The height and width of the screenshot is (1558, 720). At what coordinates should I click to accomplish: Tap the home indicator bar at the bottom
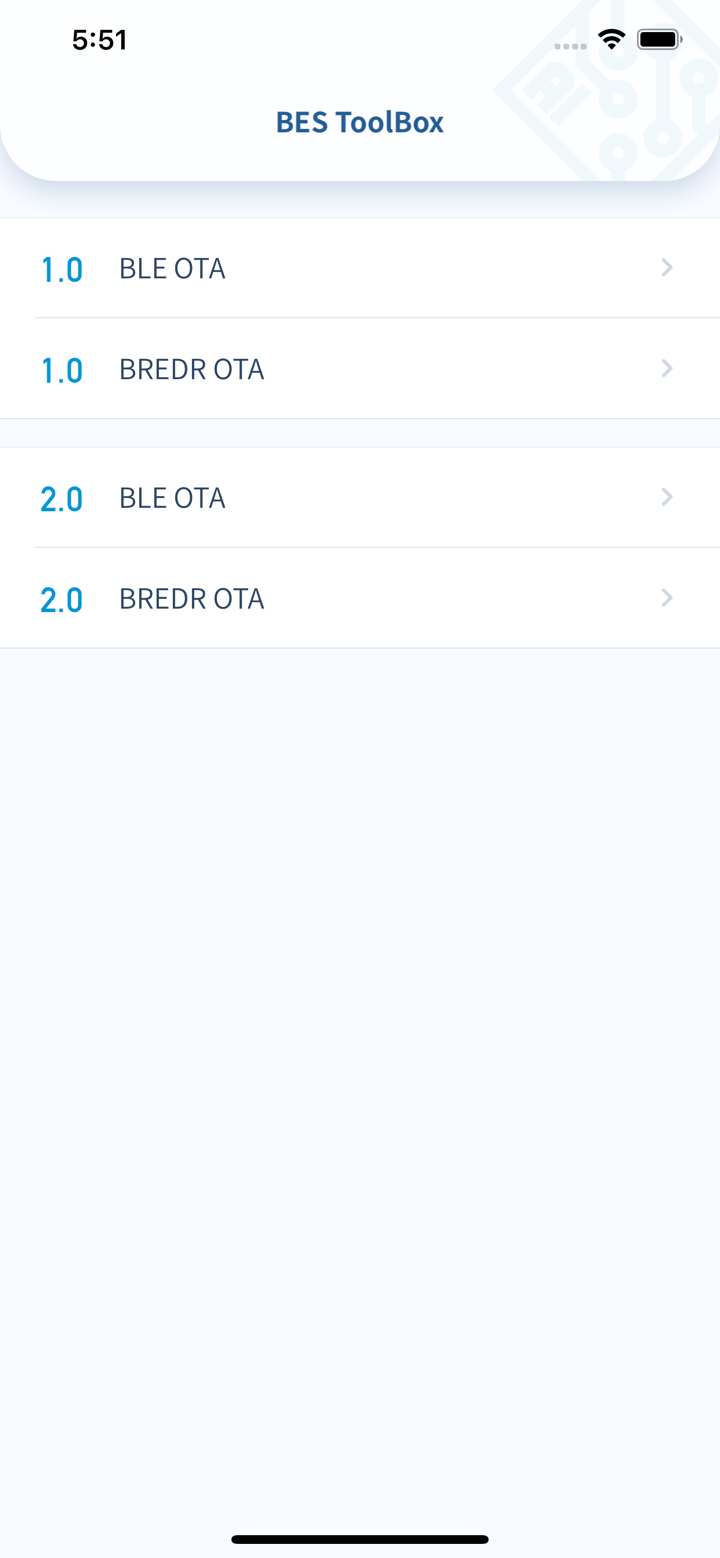point(360,1539)
